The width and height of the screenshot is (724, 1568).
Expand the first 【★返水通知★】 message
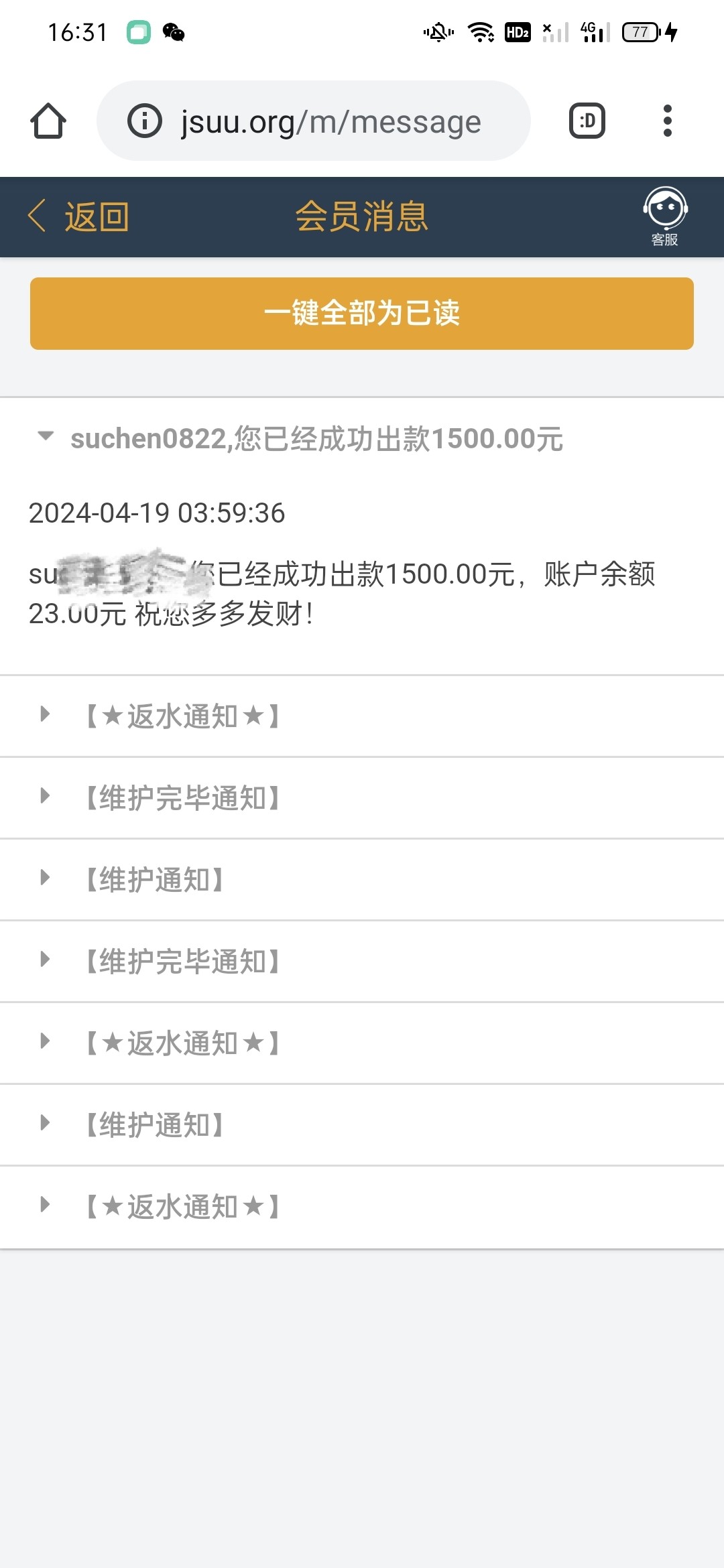(182, 716)
